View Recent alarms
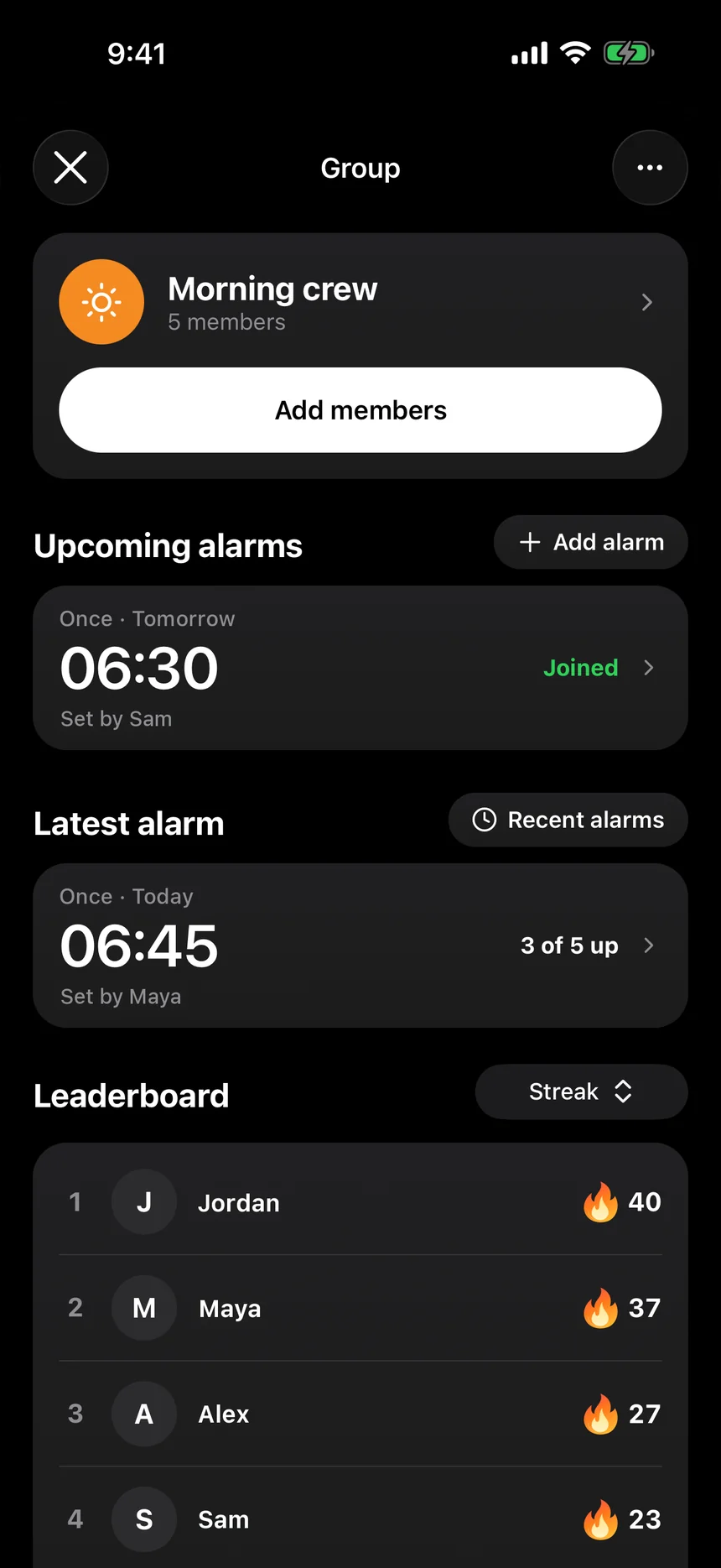 coord(568,820)
